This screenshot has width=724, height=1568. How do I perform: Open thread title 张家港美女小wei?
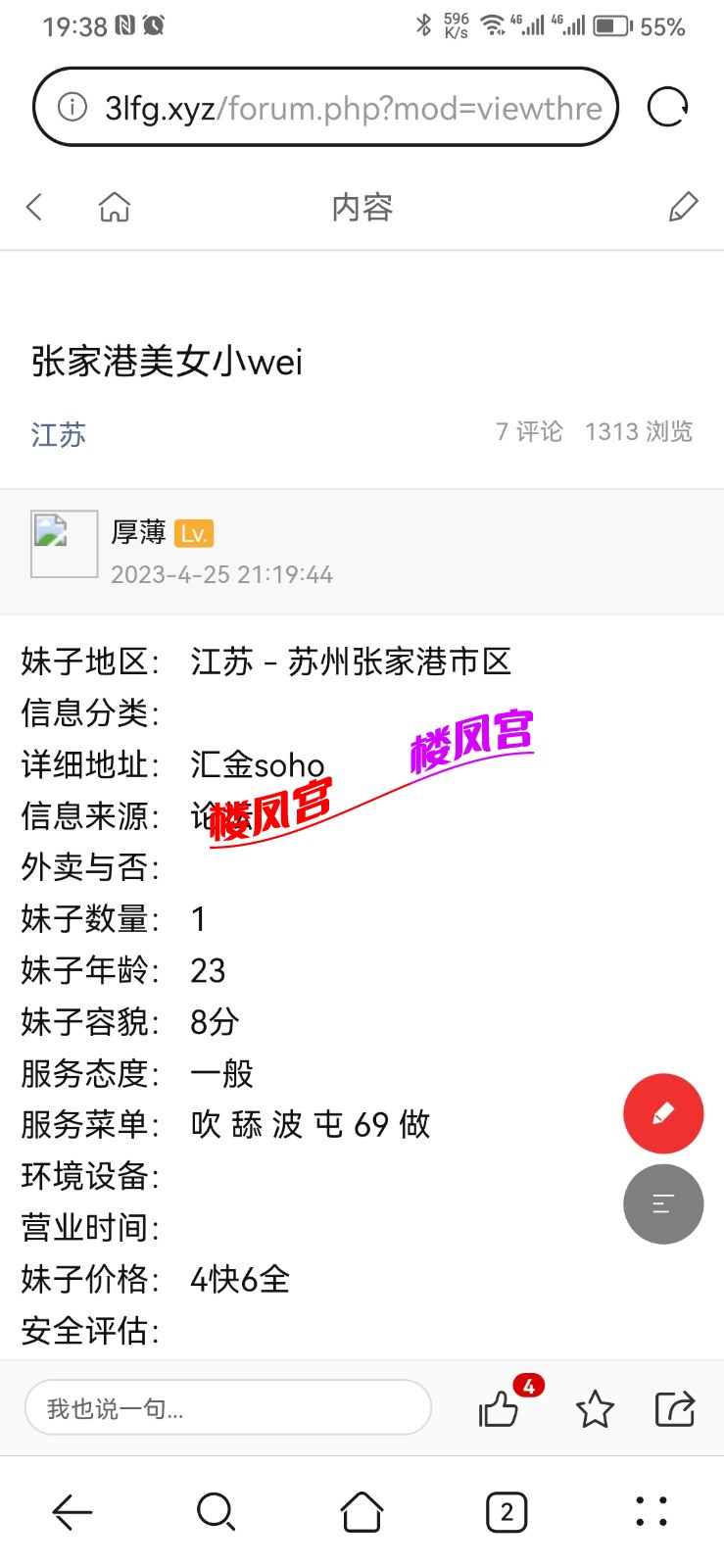coord(167,362)
